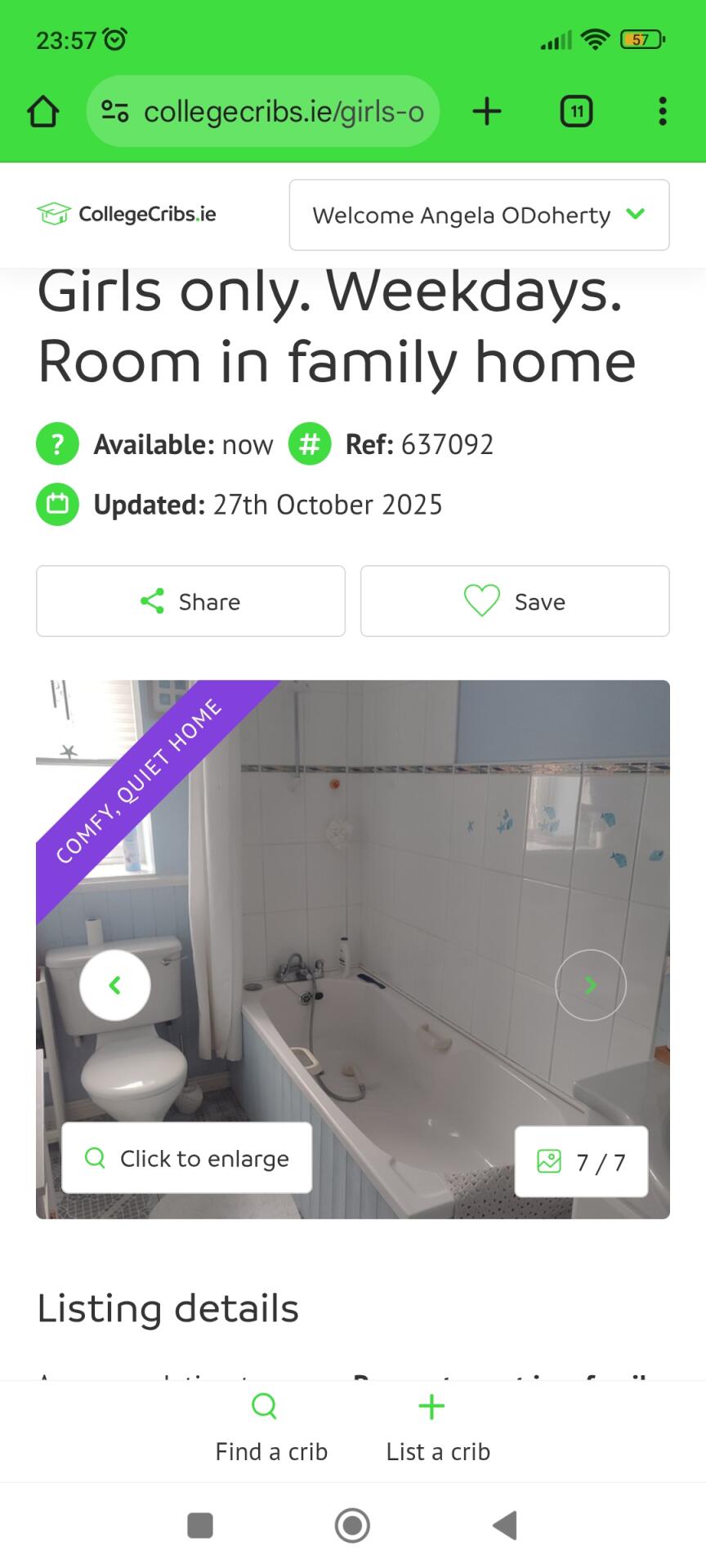Show the previous listing photo

(x=115, y=985)
